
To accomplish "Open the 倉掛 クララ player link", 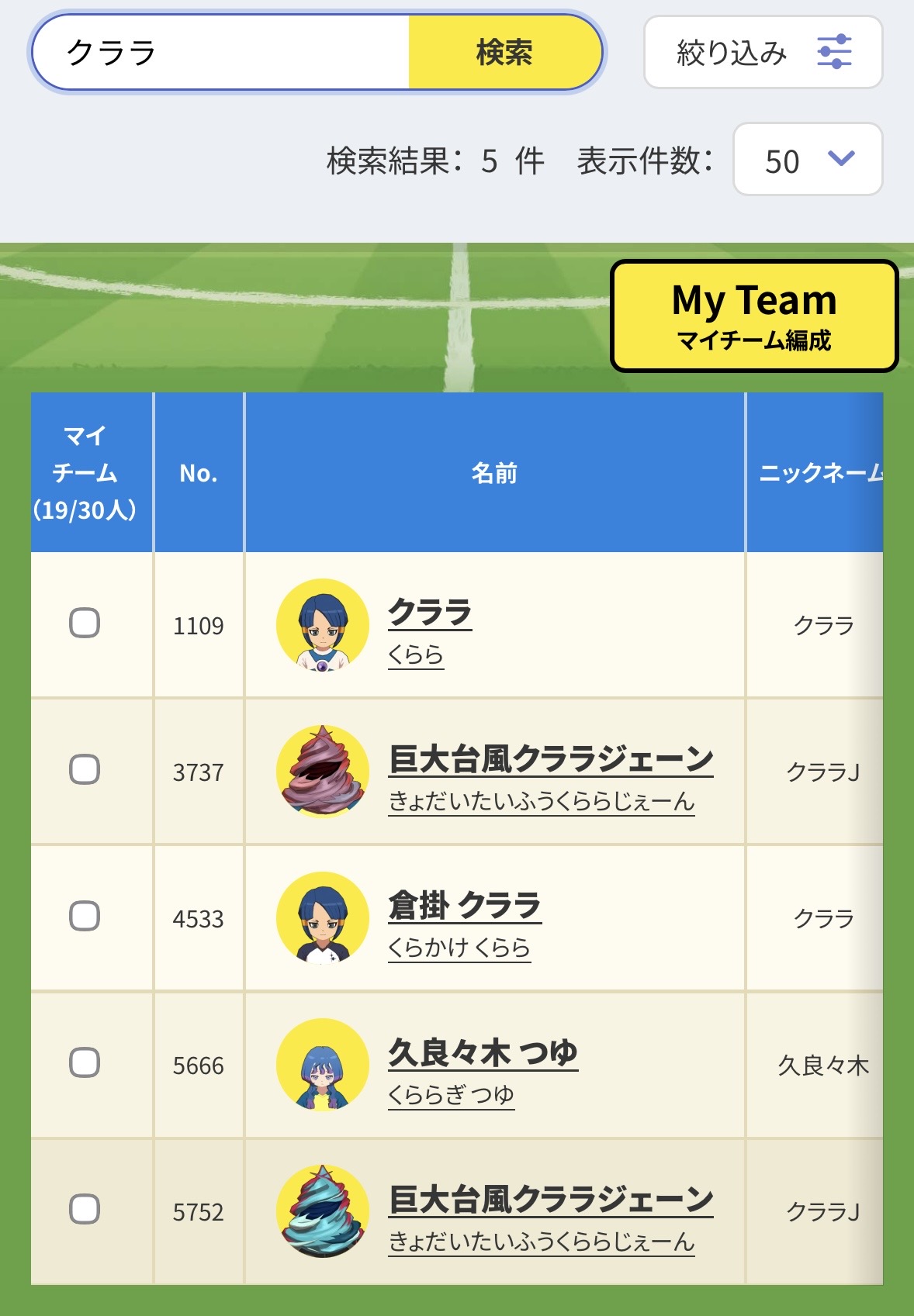I will [464, 906].
